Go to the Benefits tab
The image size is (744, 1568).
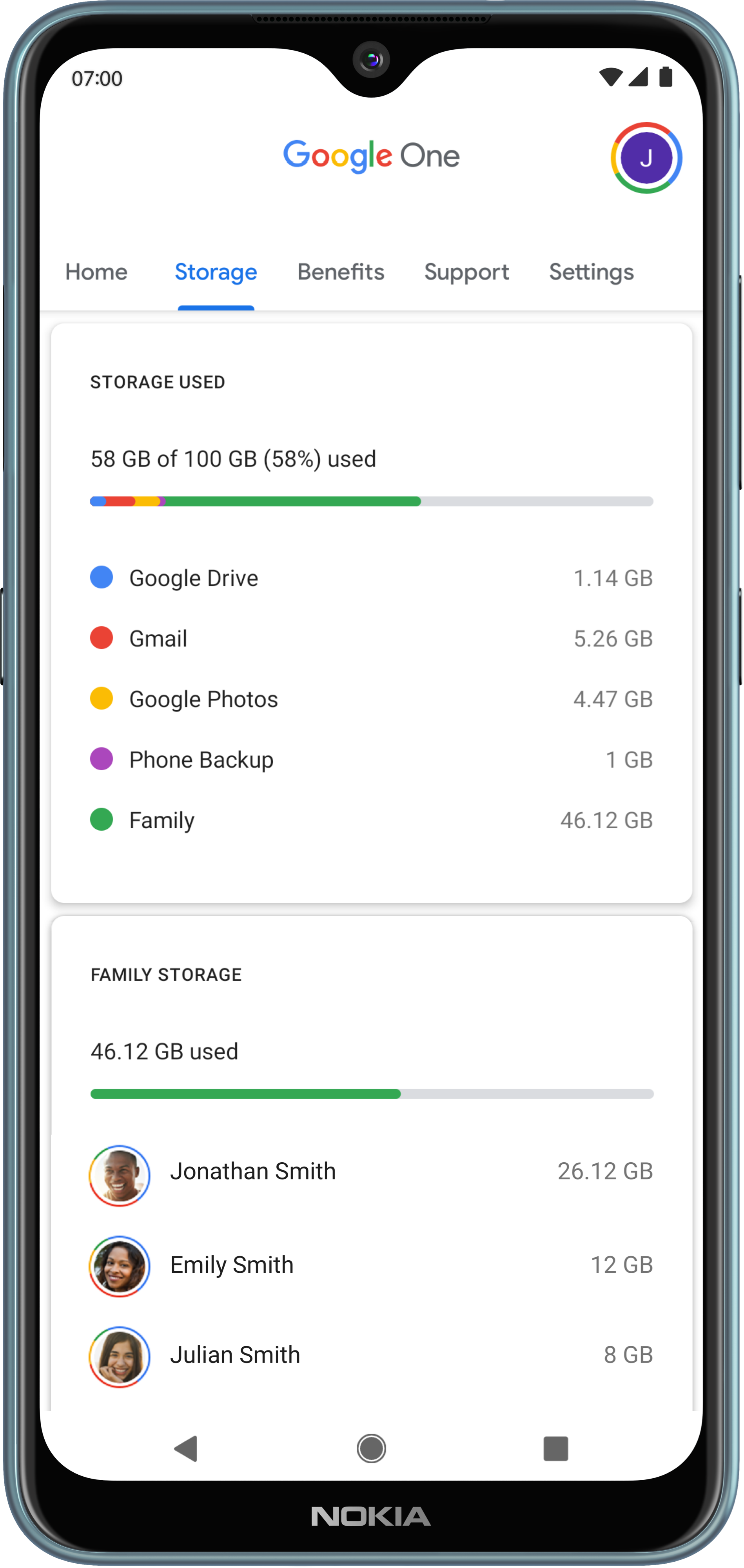pyautogui.click(x=340, y=272)
